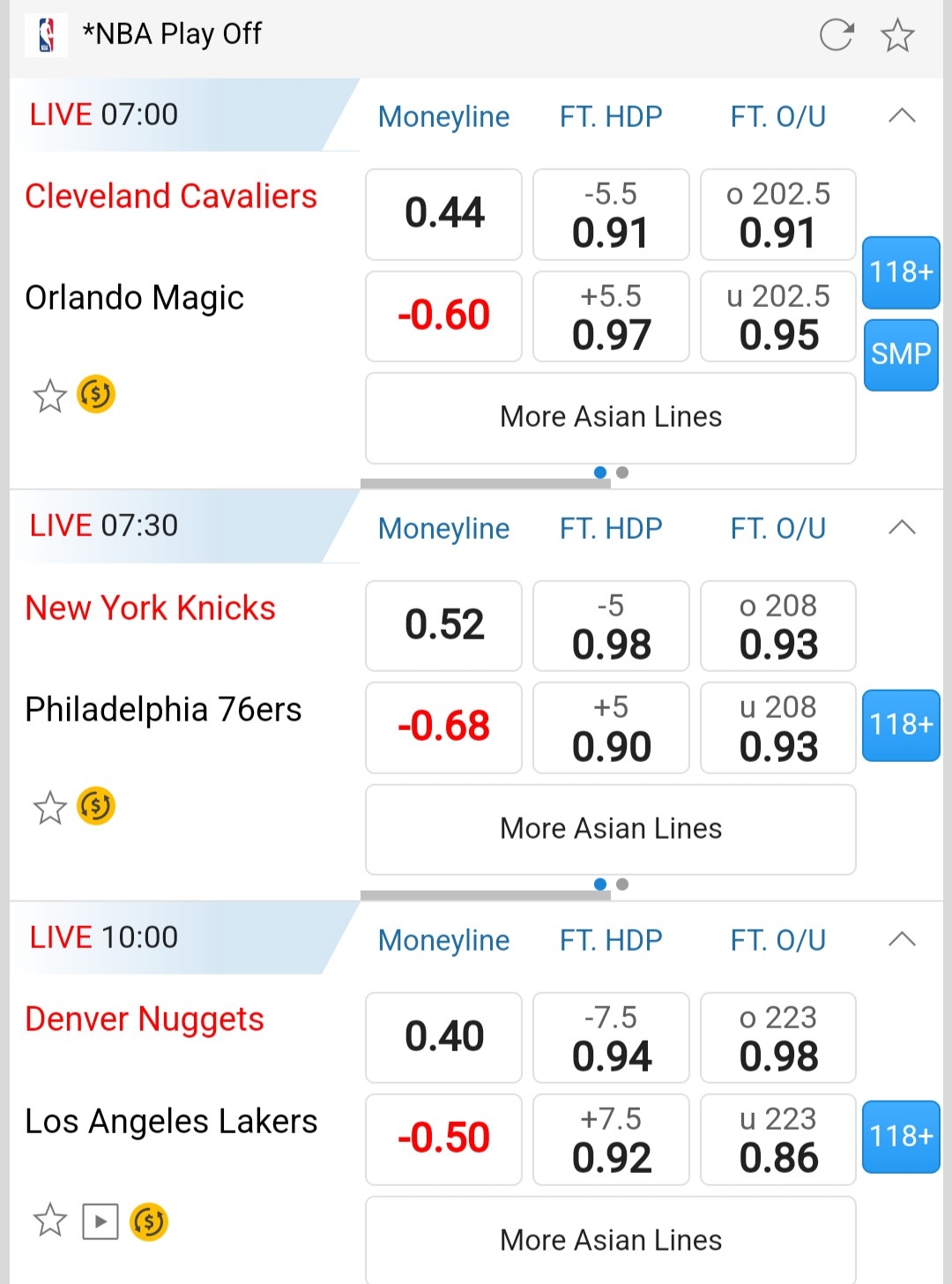The height and width of the screenshot is (1284, 952).
Task: Bet under 208 in Knicks game
Action: coord(777,728)
